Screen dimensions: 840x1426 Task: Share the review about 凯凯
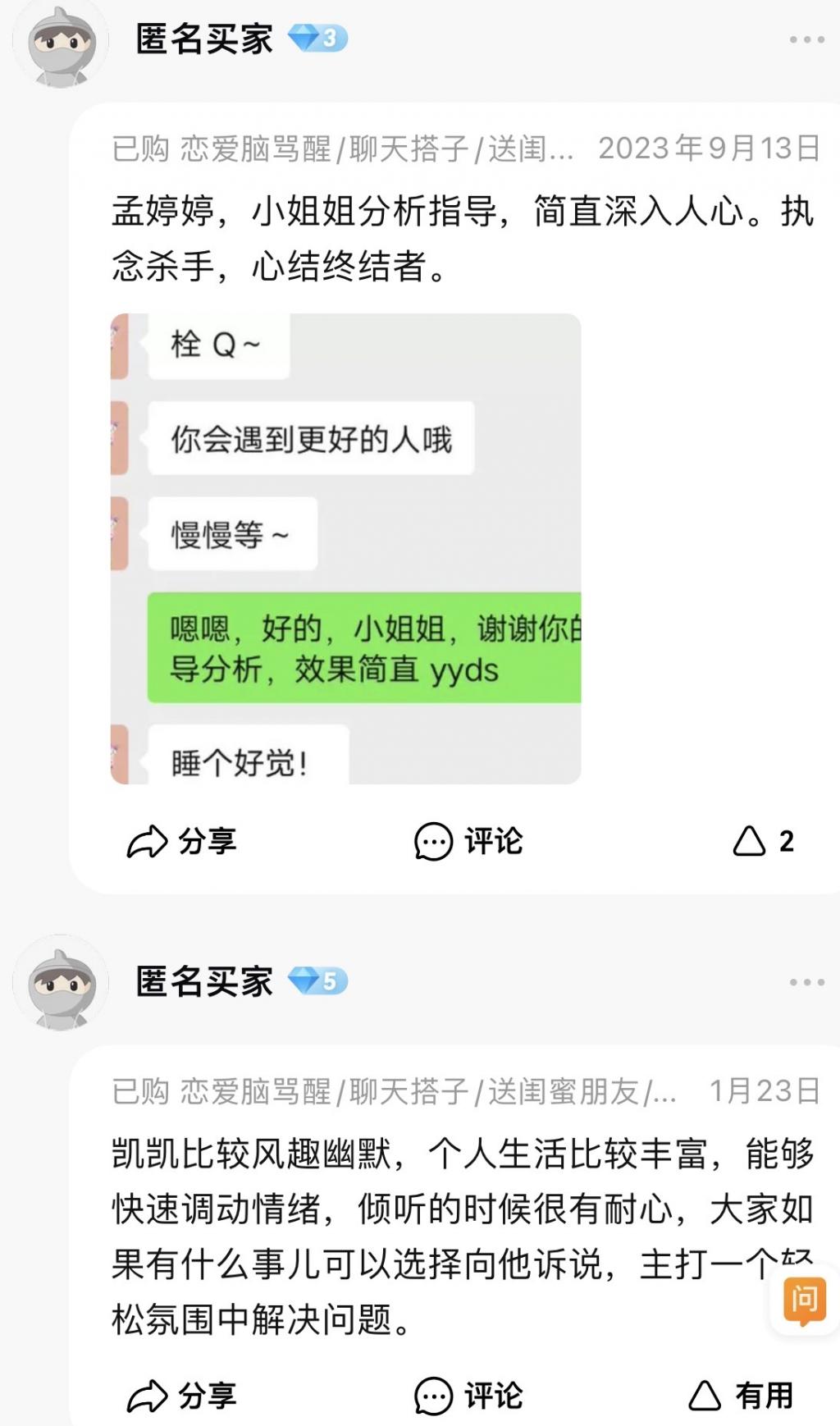[x=182, y=1396]
